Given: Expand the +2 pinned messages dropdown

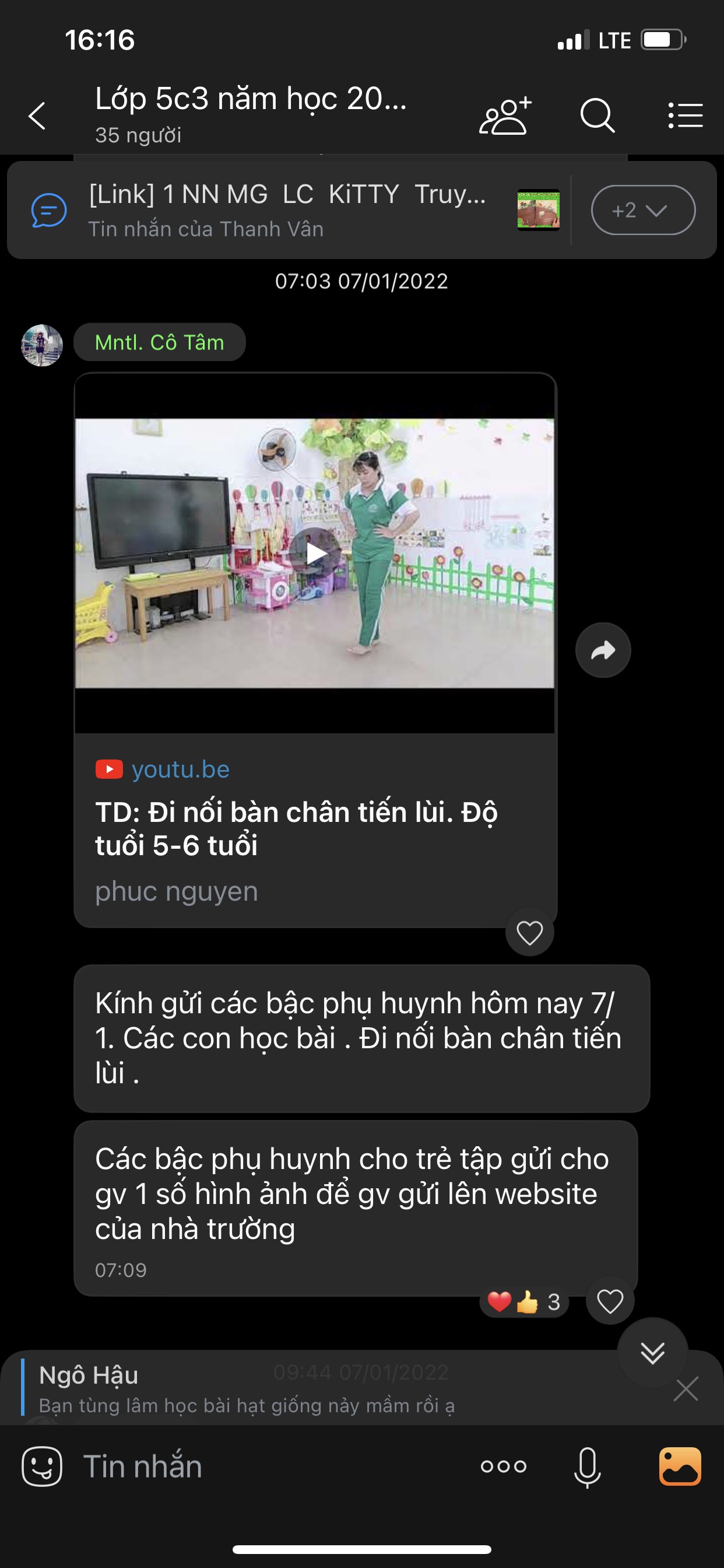Looking at the screenshot, I should pyautogui.click(x=642, y=210).
